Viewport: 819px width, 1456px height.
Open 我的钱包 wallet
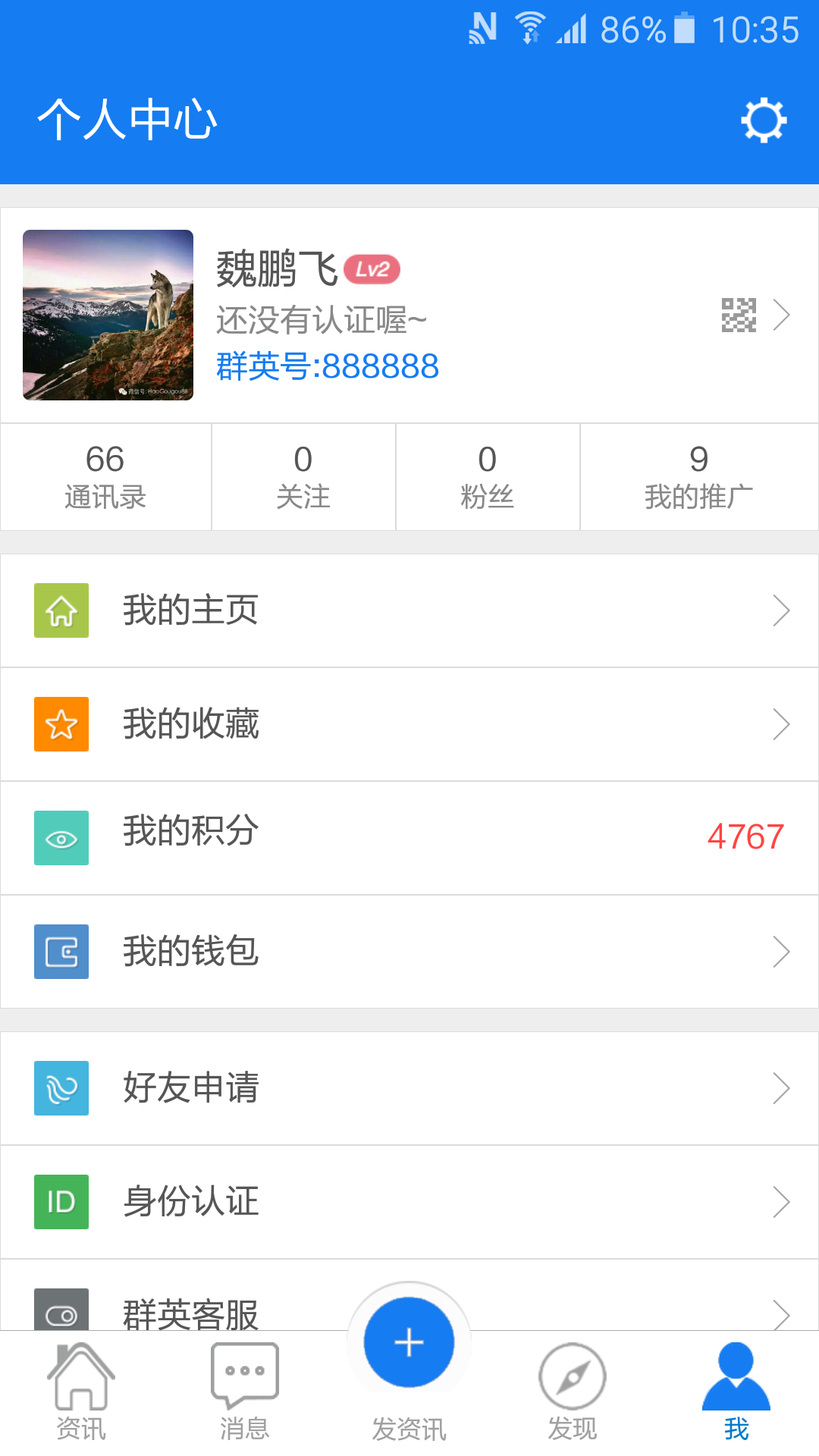409,952
